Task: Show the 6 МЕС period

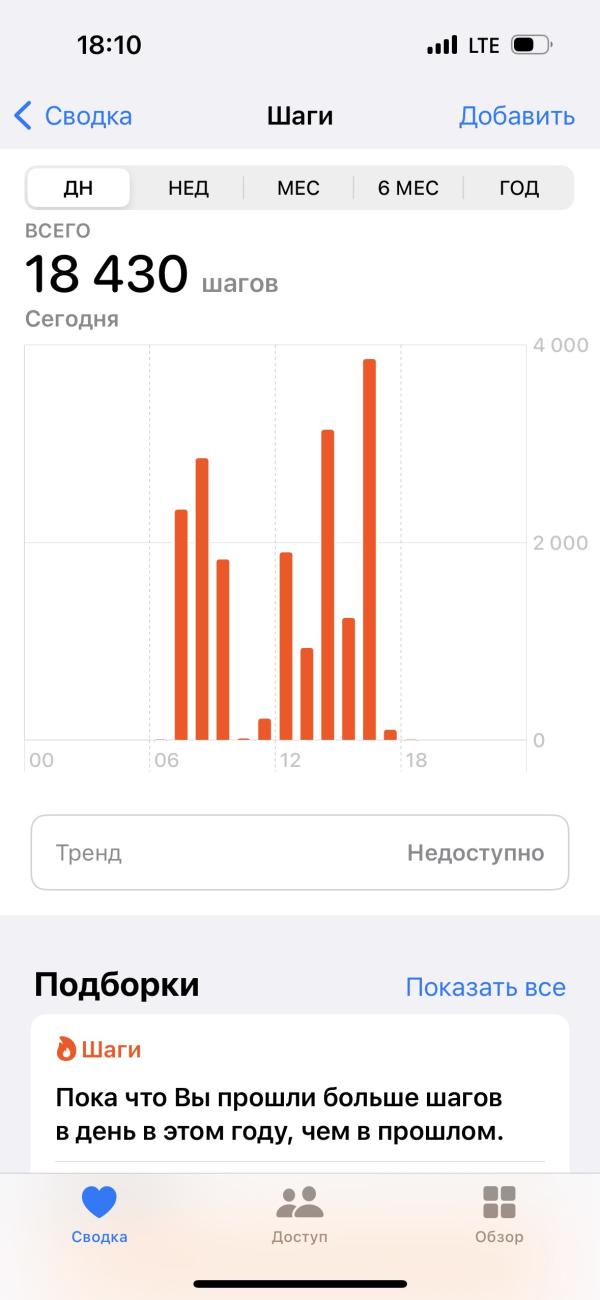Action: (x=408, y=188)
